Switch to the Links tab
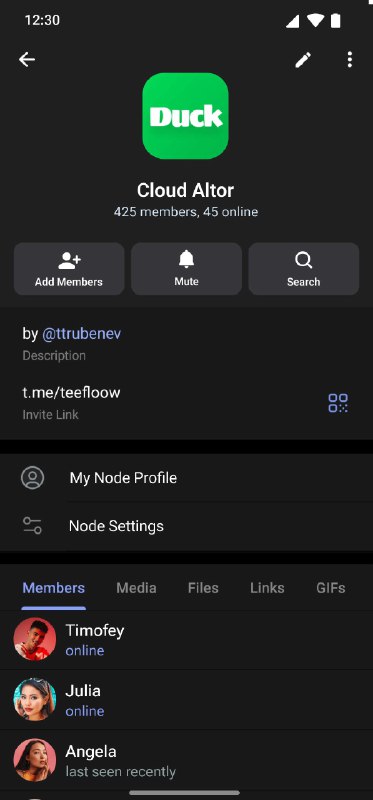Image resolution: width=373 pixels, height=800 pixels. pyautogui.click(x=267, y=588)
